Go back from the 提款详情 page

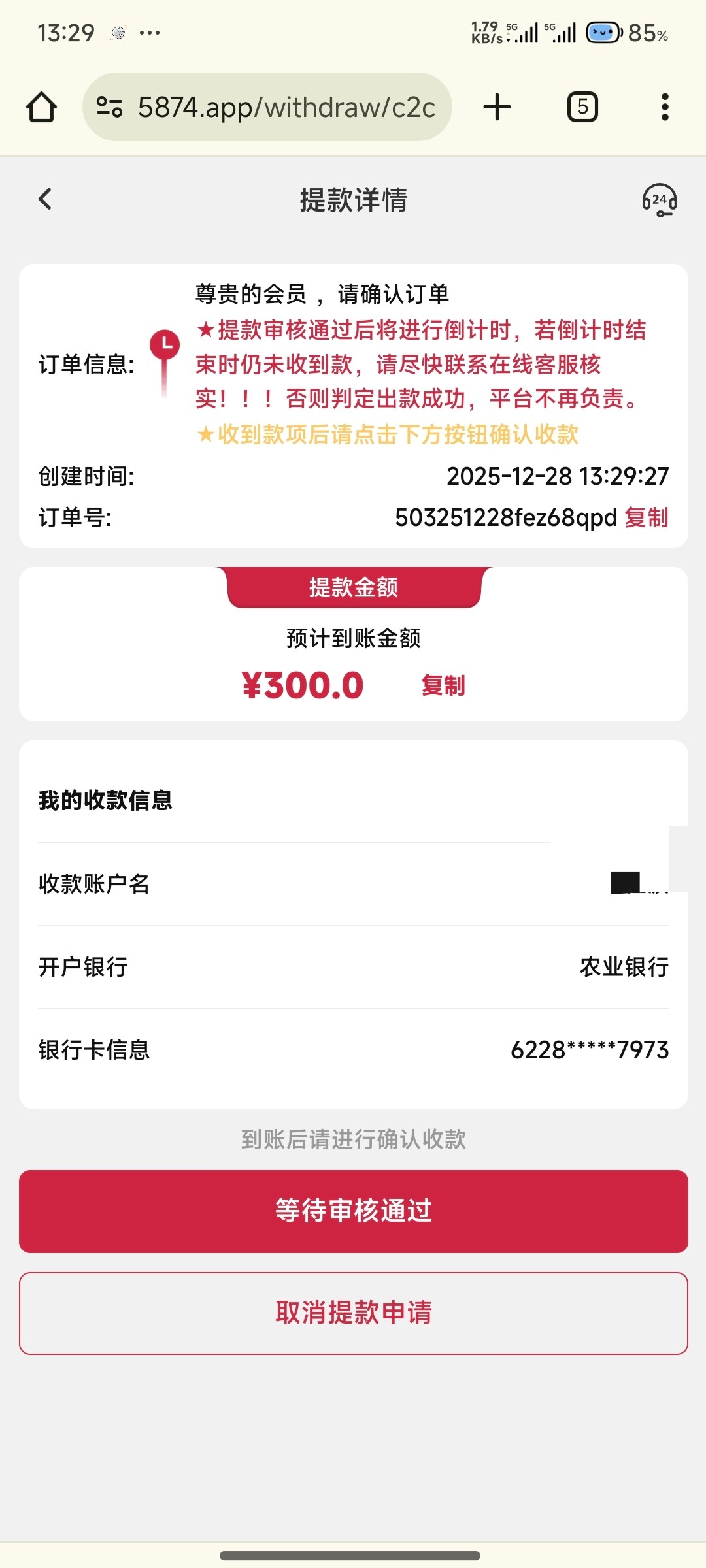click(45, 199)
